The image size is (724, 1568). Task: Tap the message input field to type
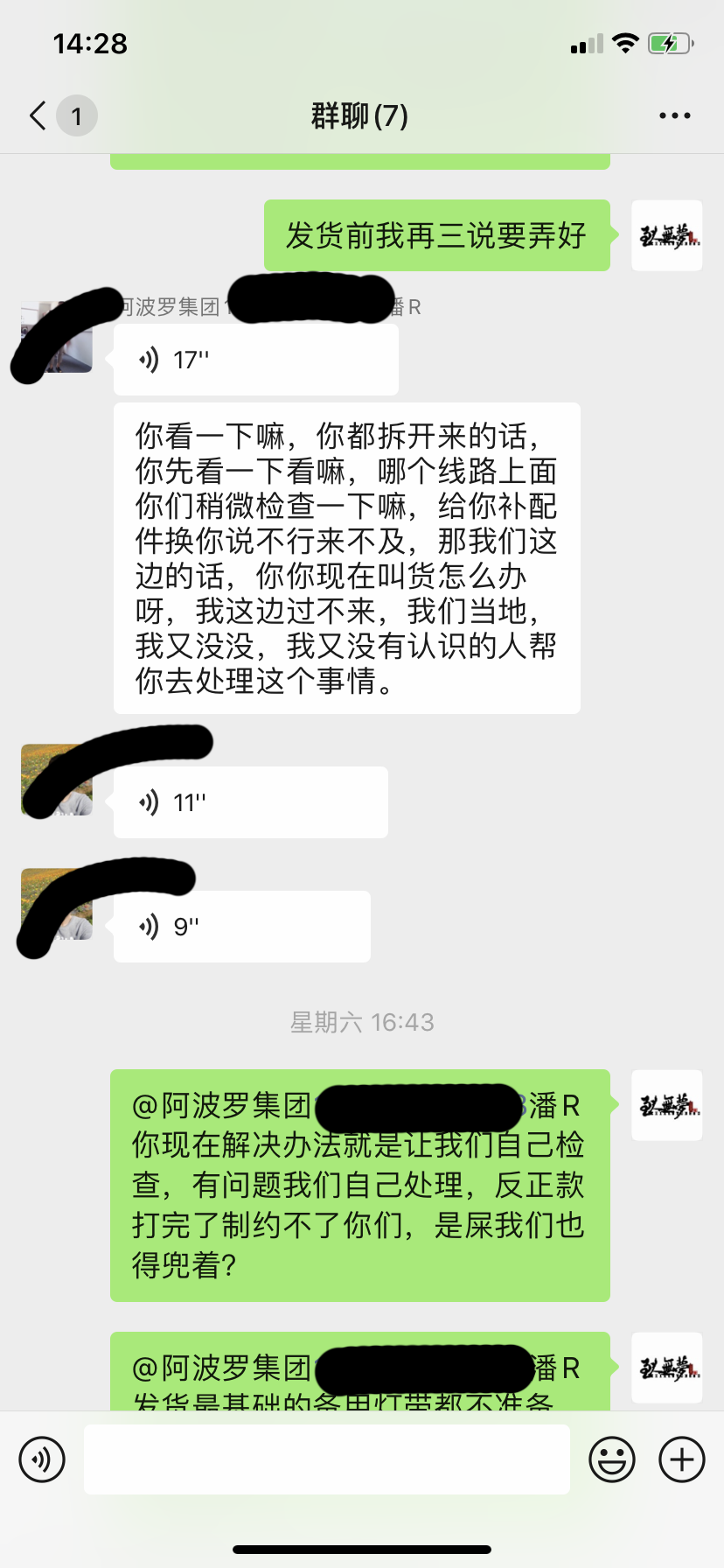325,1459
